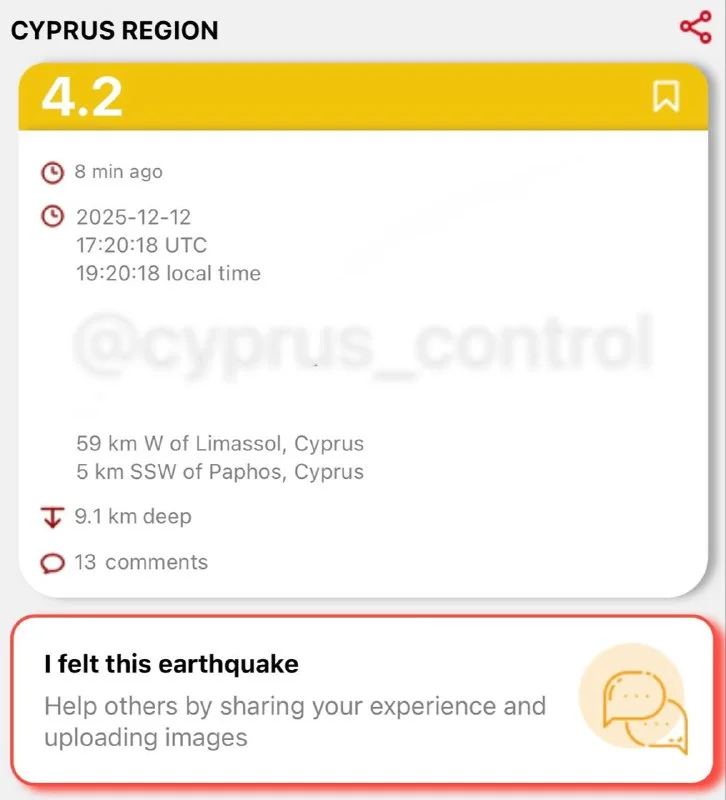Screen dimensions: 726x800
Task: Share this Cyprus Region earthquake
Action: pos(695,27)
